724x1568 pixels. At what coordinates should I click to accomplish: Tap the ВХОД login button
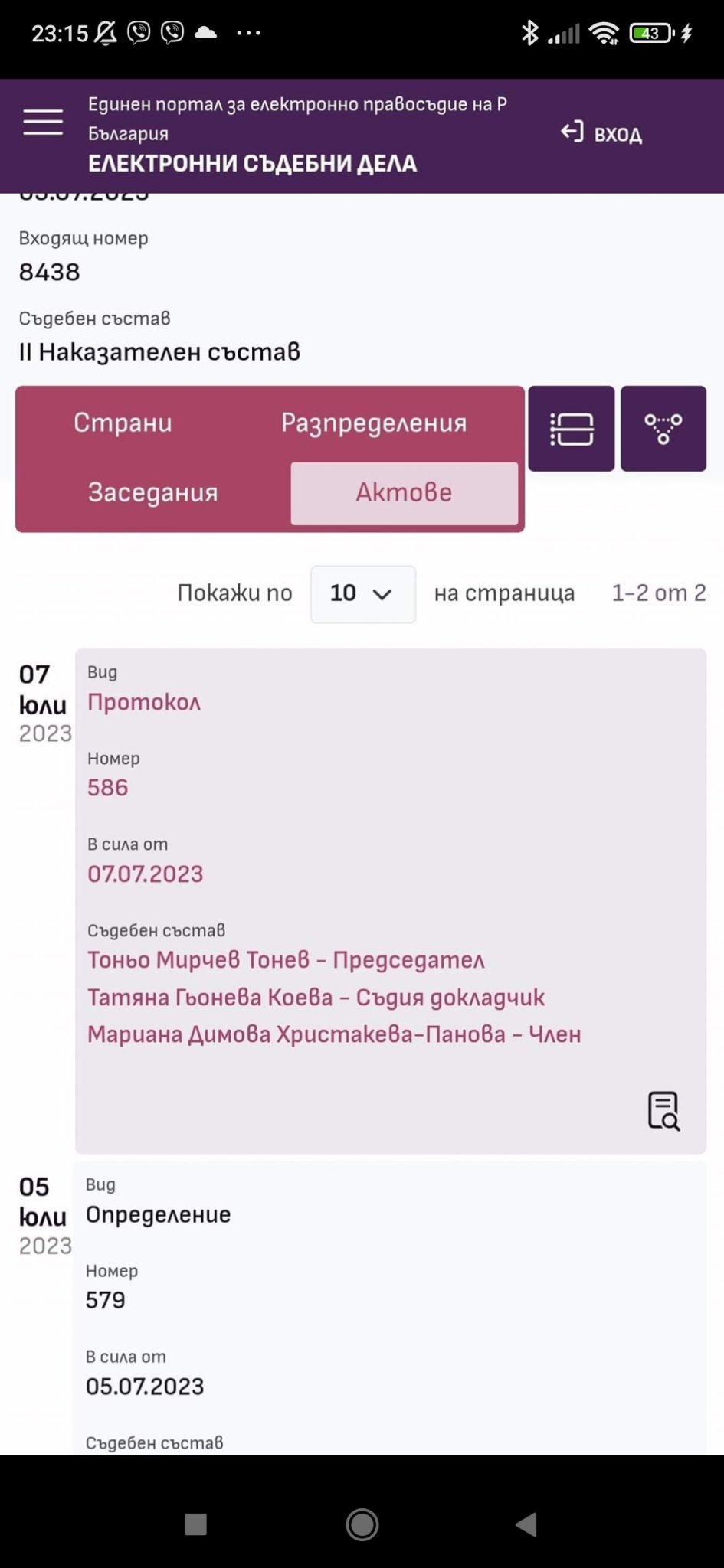[601, 133]
